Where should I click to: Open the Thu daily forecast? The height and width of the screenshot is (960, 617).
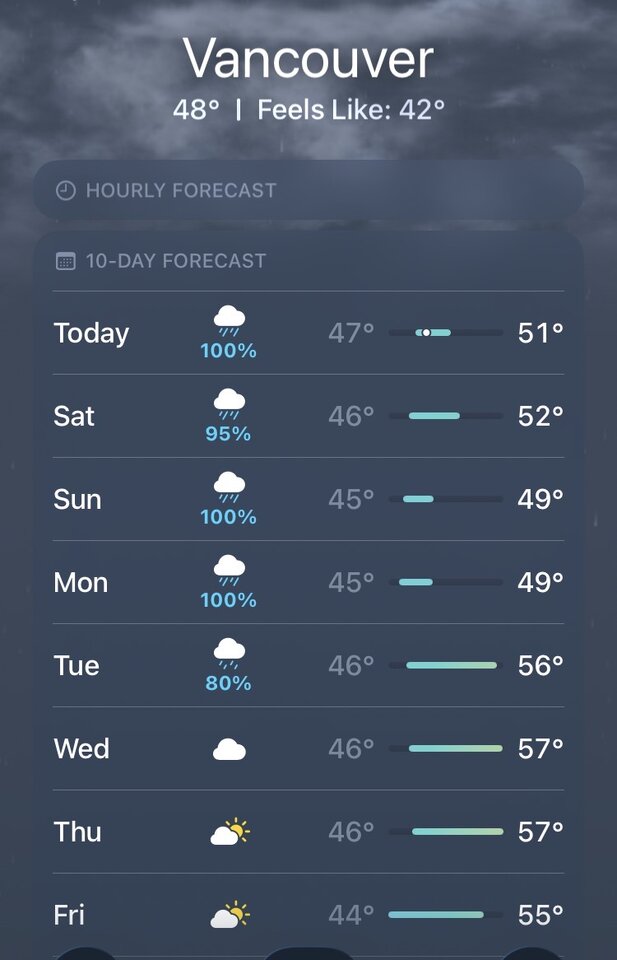[x=308, y=831]
